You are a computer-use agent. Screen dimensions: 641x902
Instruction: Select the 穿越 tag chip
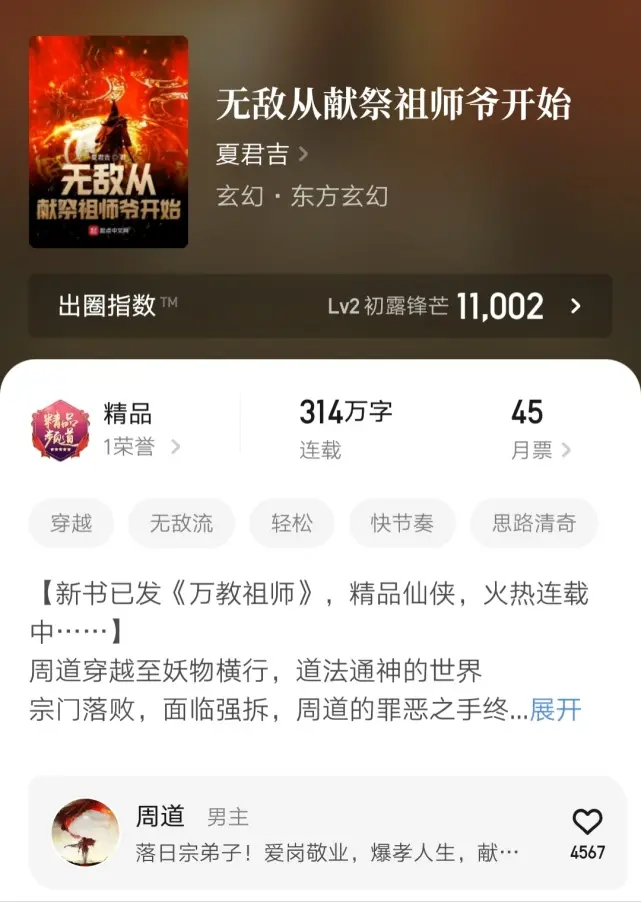point(71,524)
